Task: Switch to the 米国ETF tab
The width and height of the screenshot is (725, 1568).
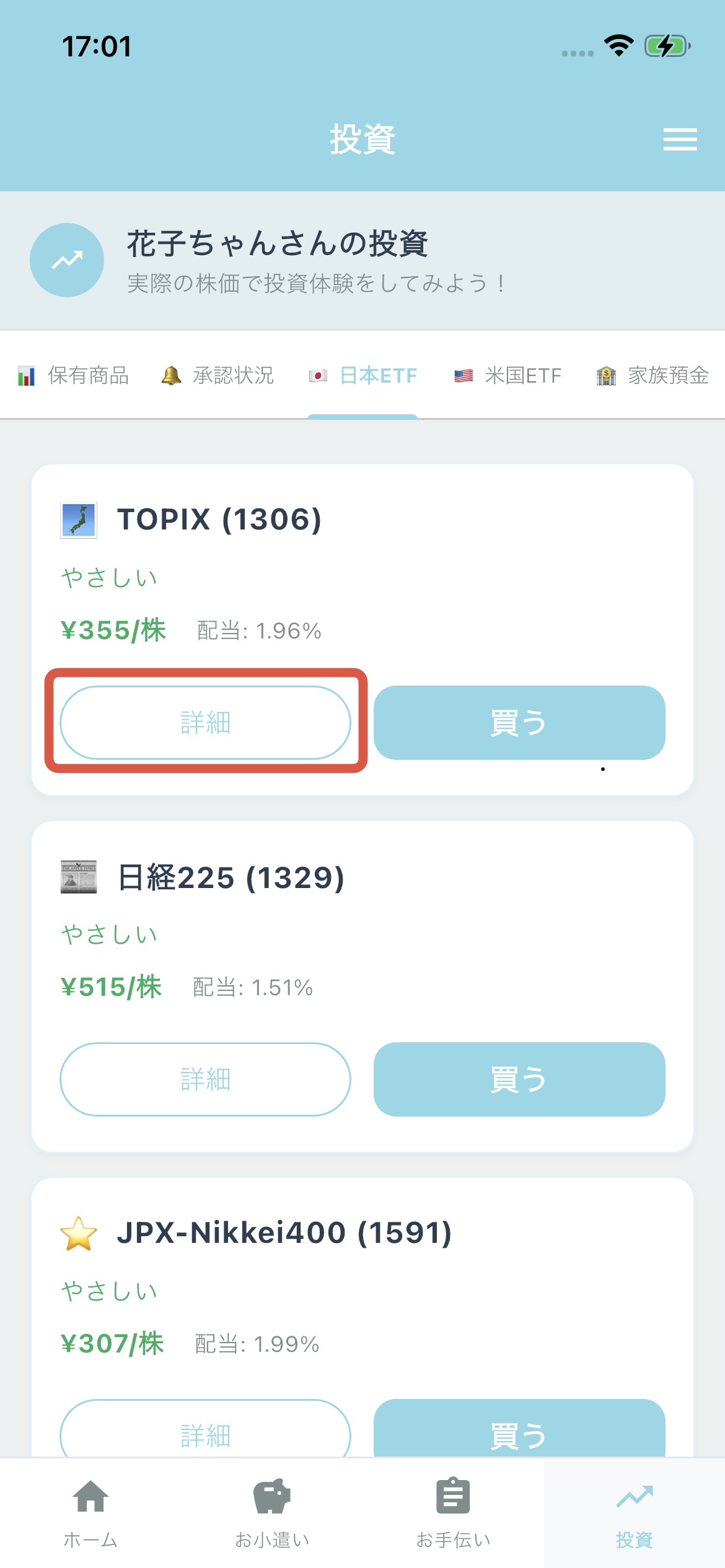Action: [507, 375]
